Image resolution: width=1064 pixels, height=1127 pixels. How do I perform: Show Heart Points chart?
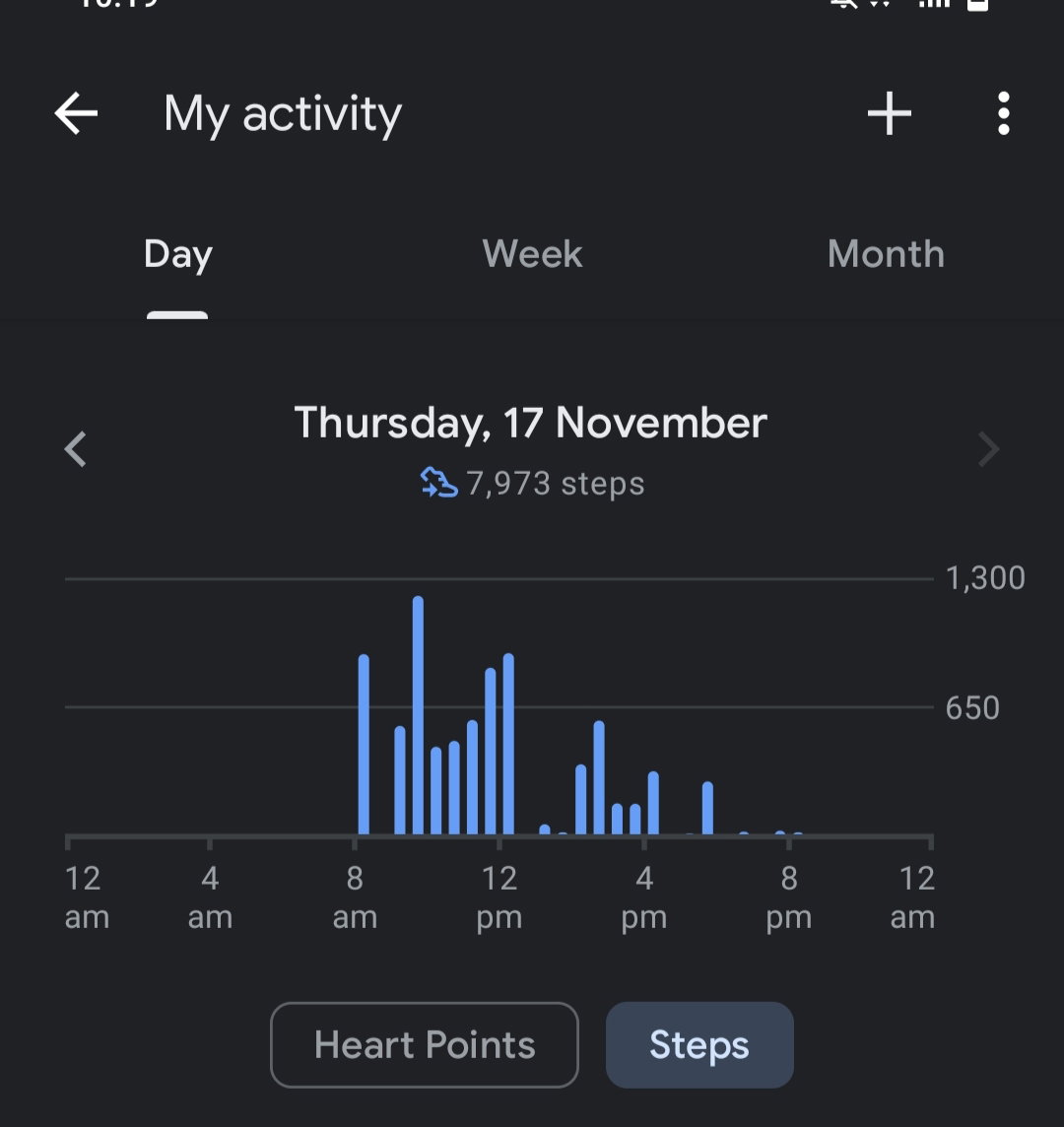click(x=425, y=1045)
